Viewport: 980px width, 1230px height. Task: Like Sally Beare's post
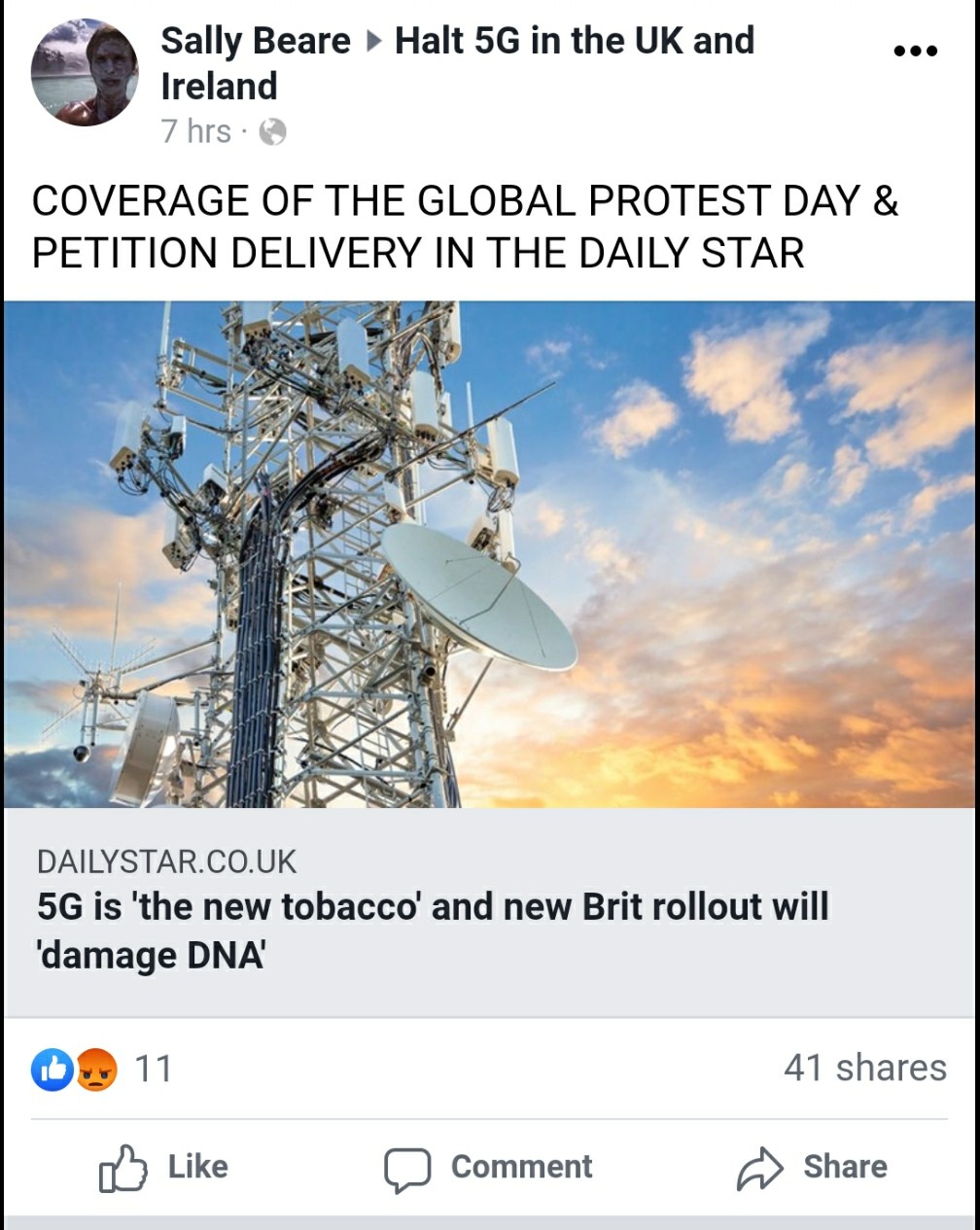coord(163,1167)
